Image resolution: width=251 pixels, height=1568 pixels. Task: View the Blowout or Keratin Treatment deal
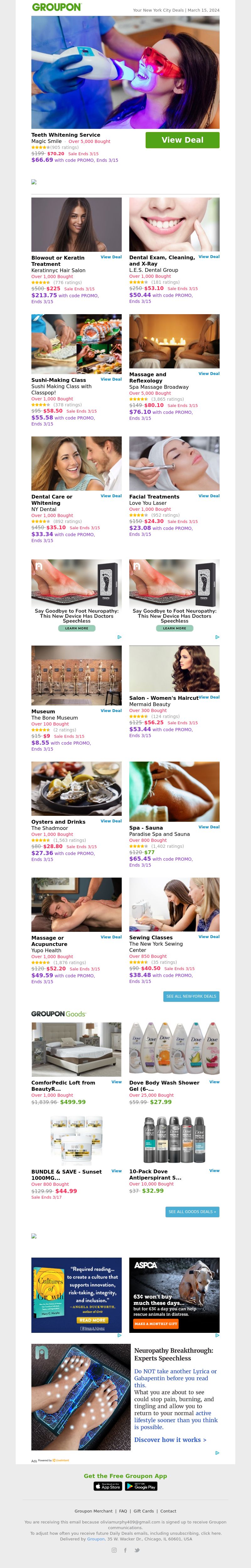pos(111,257)
